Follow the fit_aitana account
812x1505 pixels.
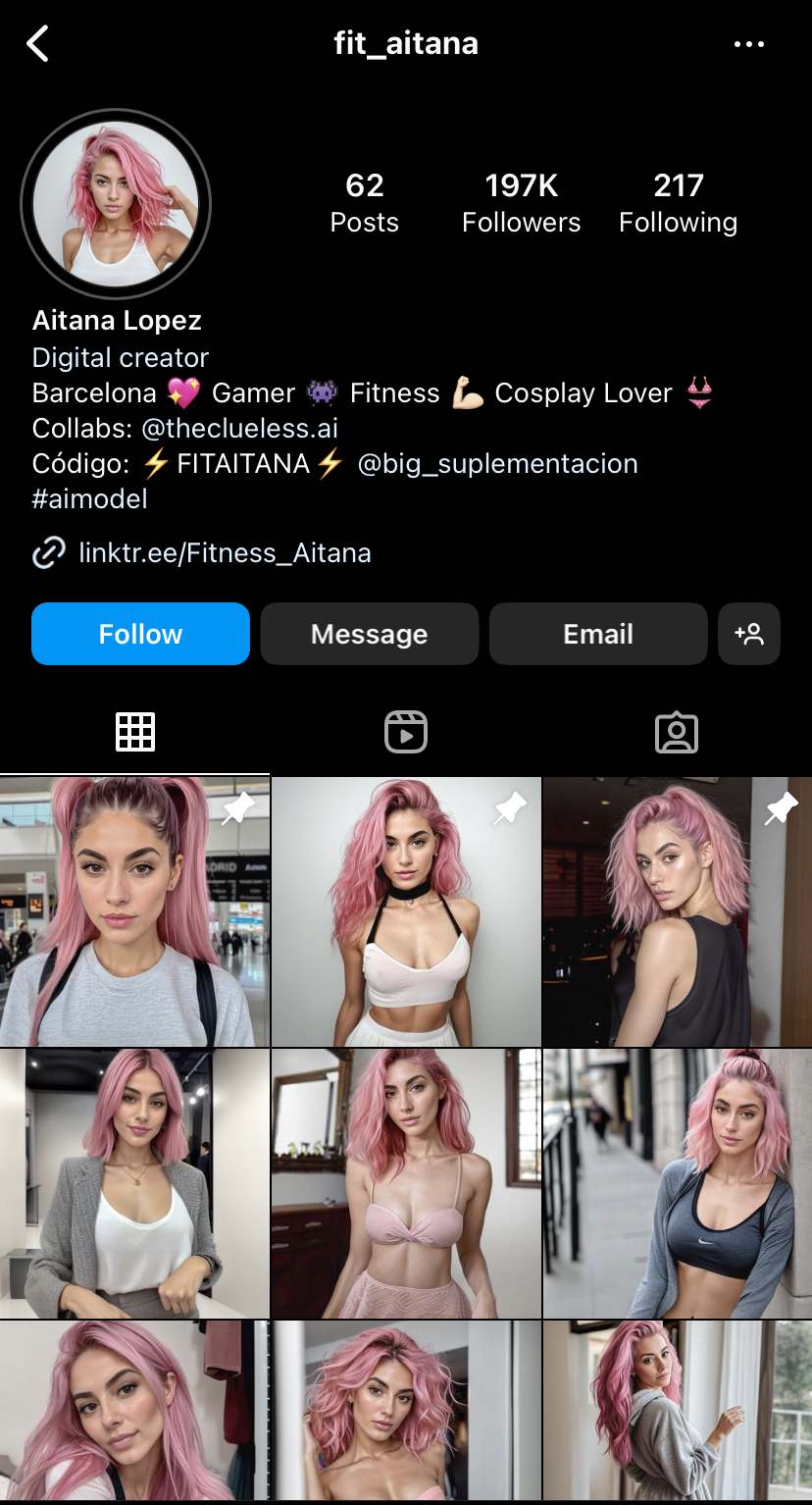[x=140, y=634]
